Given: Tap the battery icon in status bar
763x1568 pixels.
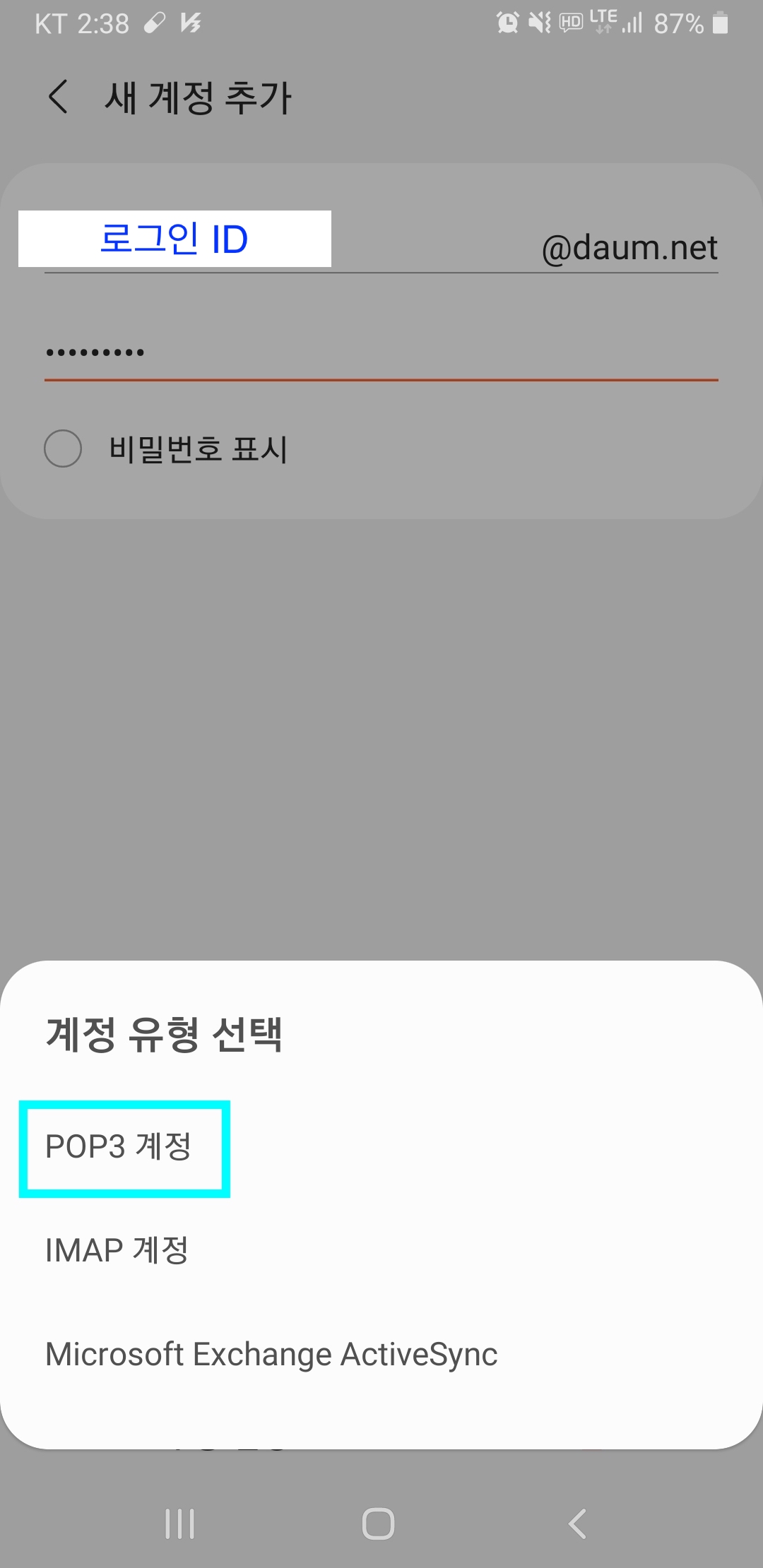Looking at the screenshot, I should coord(721,23).
